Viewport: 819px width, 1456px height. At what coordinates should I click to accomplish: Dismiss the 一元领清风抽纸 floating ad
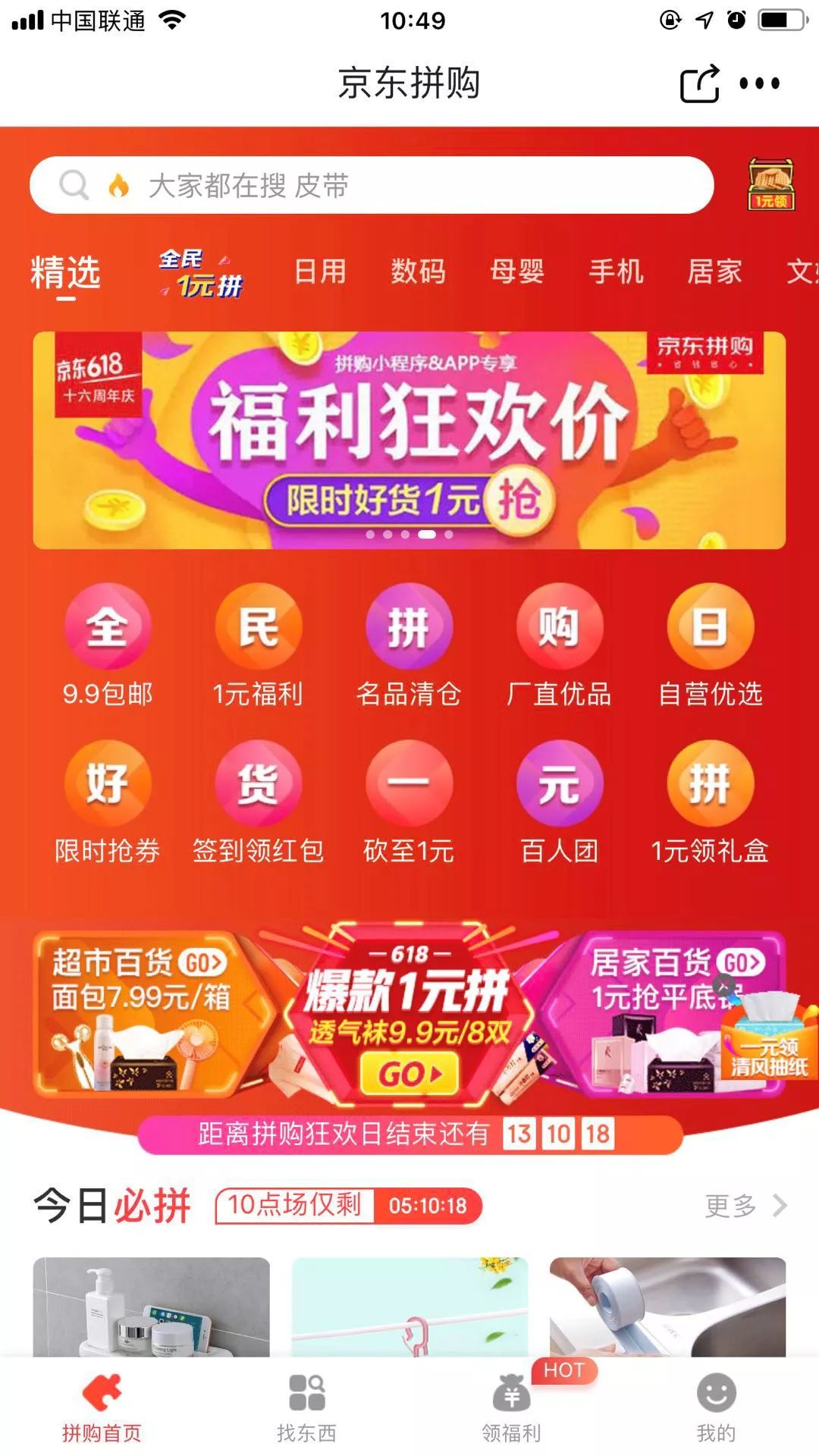click(724, 985)
